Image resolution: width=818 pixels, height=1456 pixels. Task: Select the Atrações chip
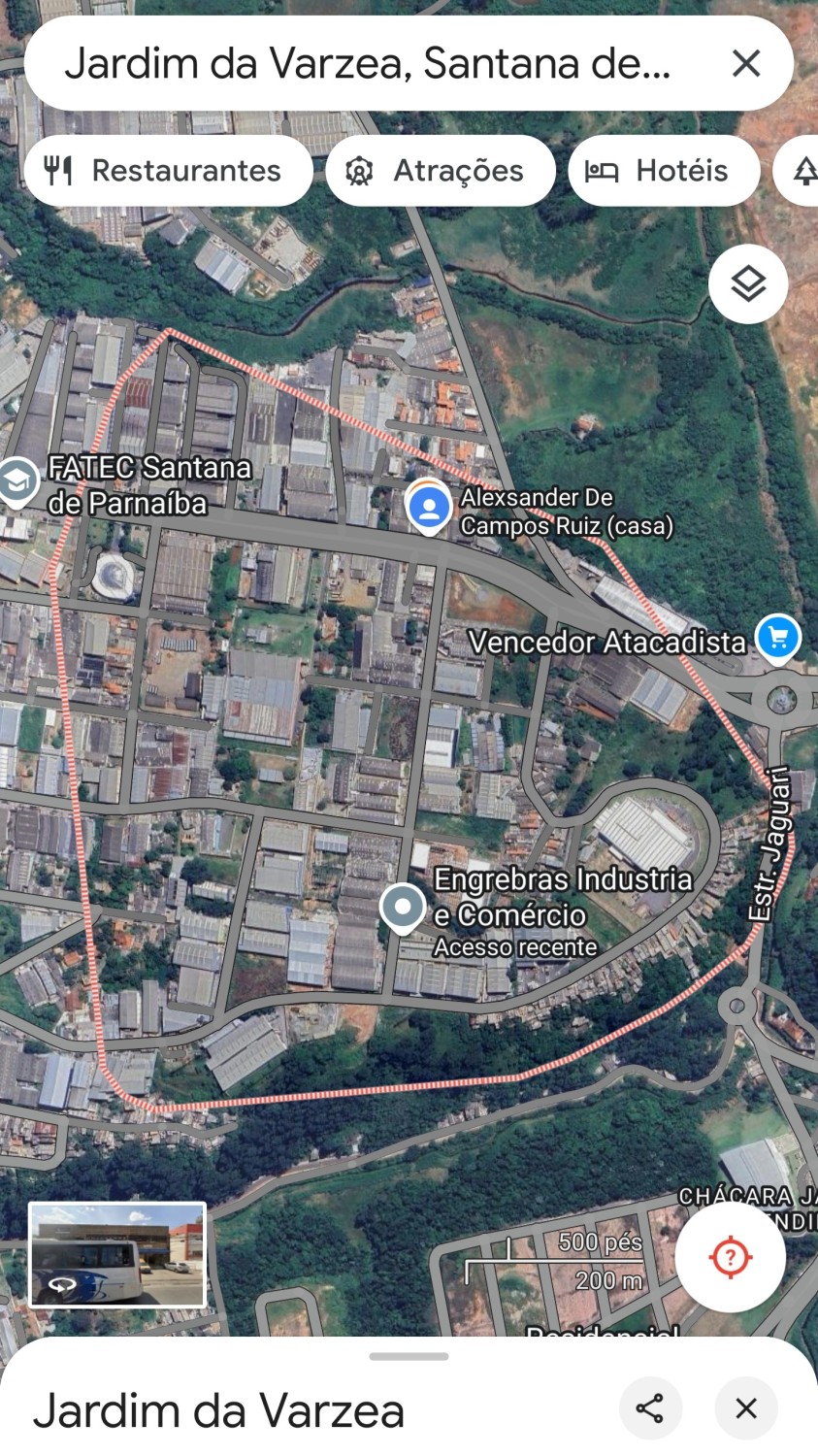pyautogui.click(x=441, y=171)
